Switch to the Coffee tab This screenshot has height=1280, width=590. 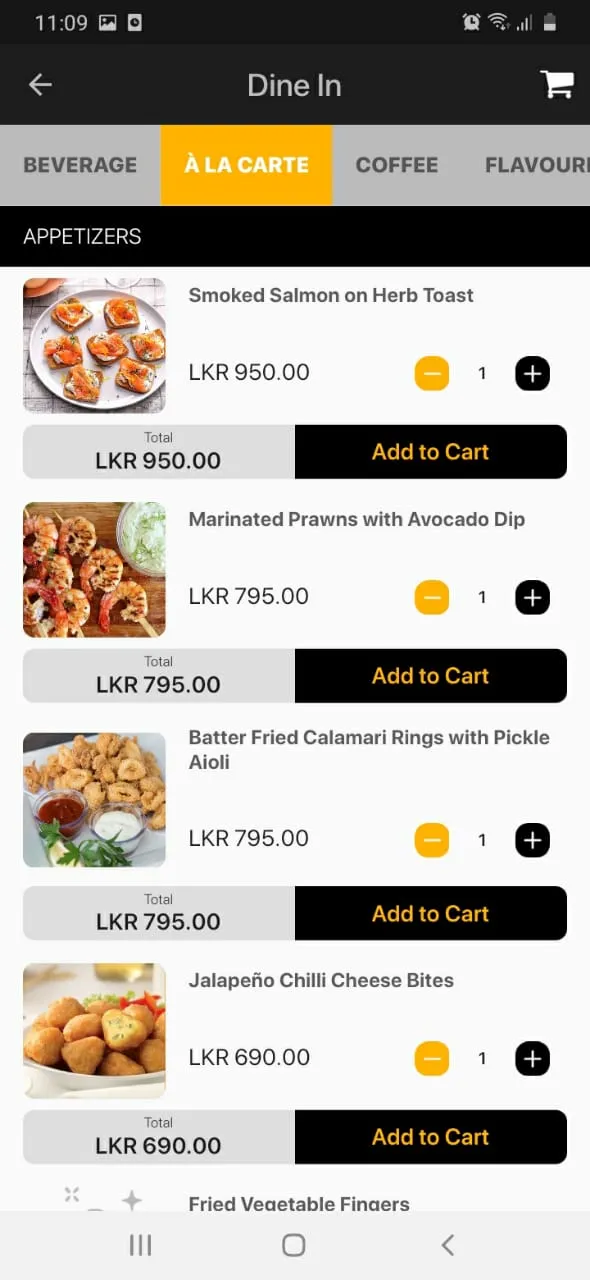397,165
